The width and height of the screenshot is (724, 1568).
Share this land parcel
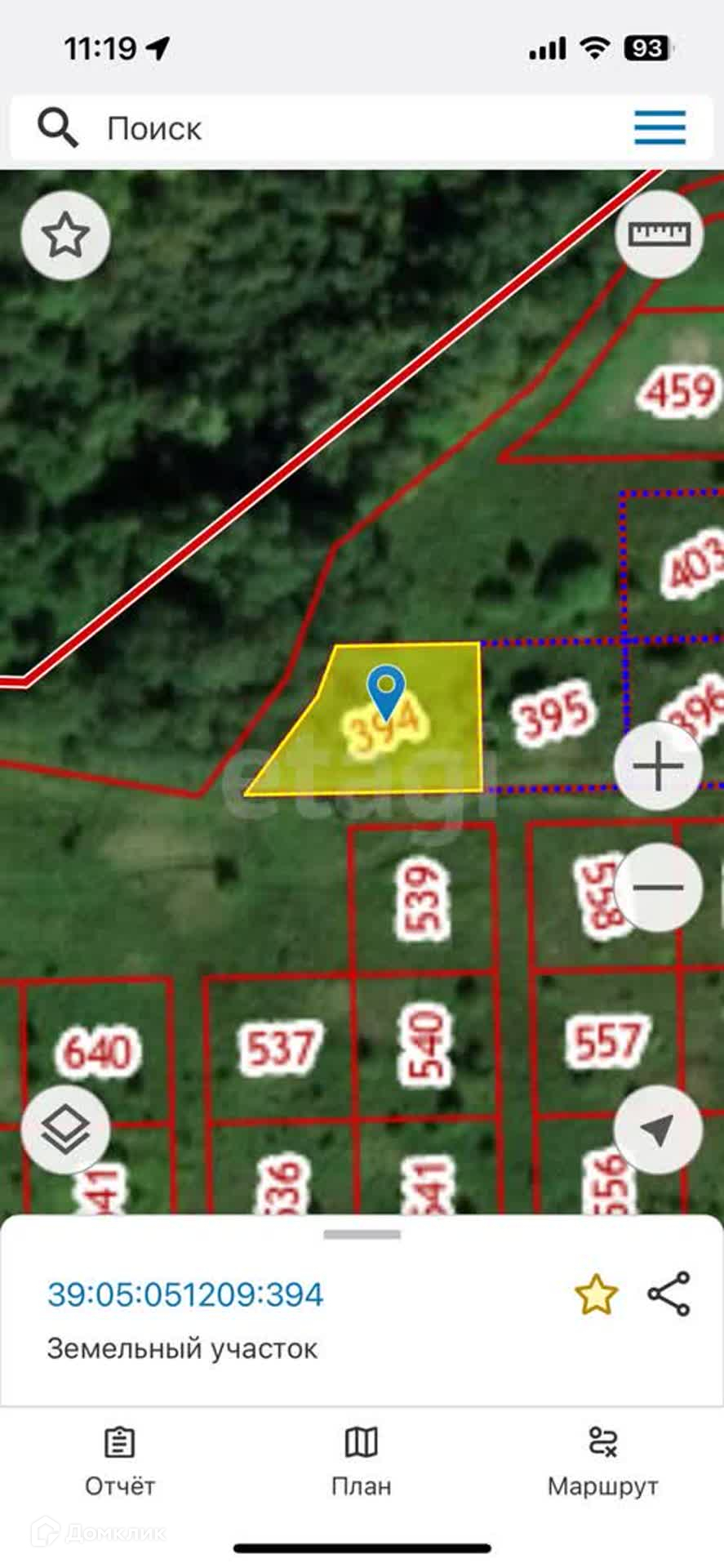click(x=669, y=1294)
